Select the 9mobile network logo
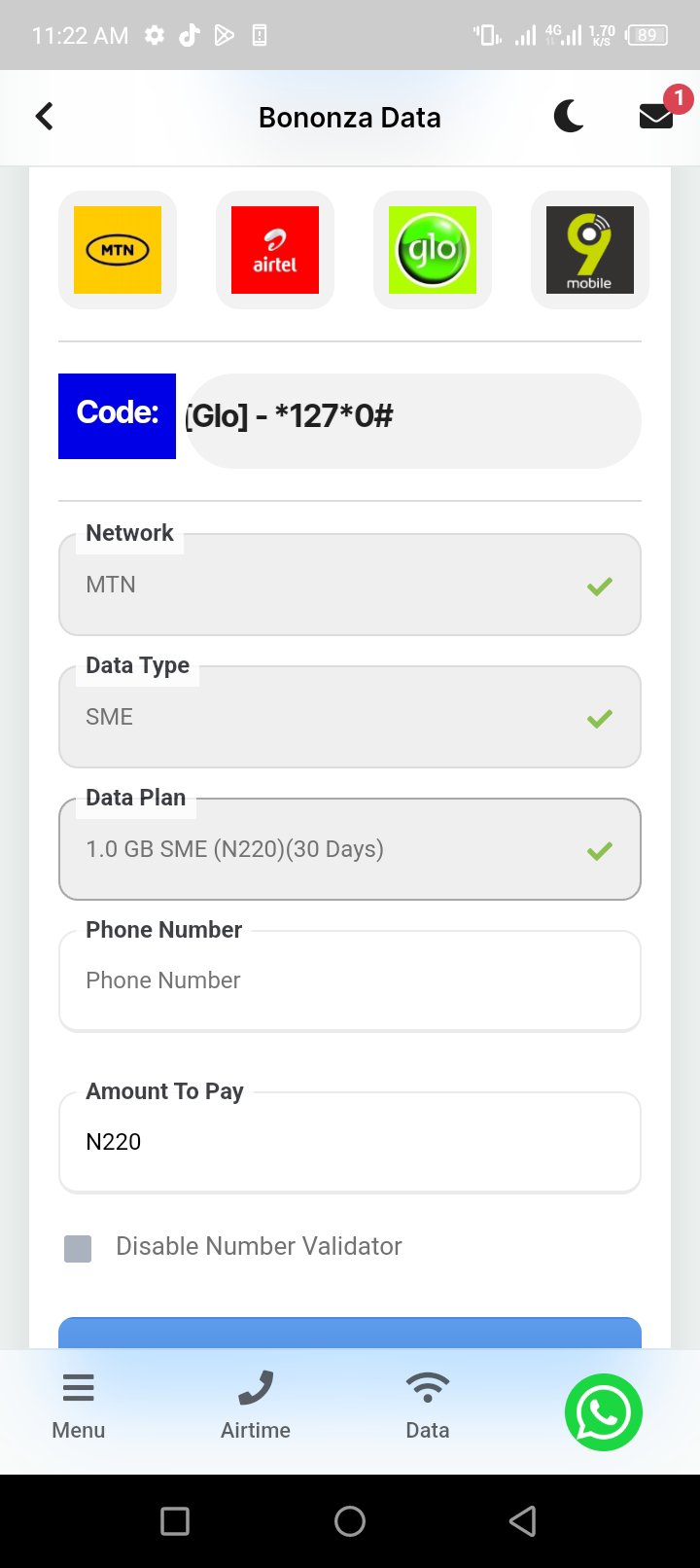700x1568 pixels. [589, 249]
